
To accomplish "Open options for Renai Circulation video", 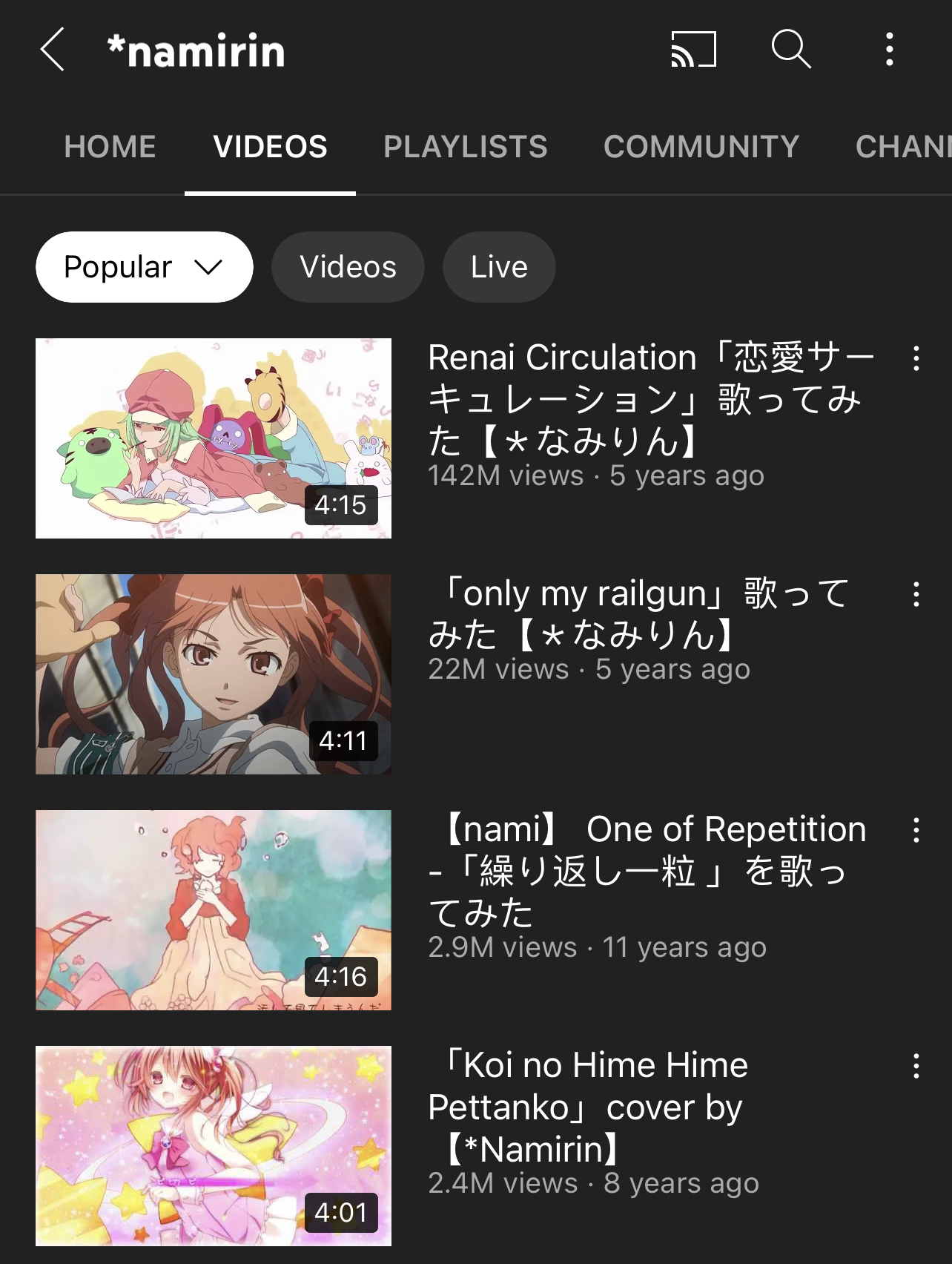I will [916, 358].
